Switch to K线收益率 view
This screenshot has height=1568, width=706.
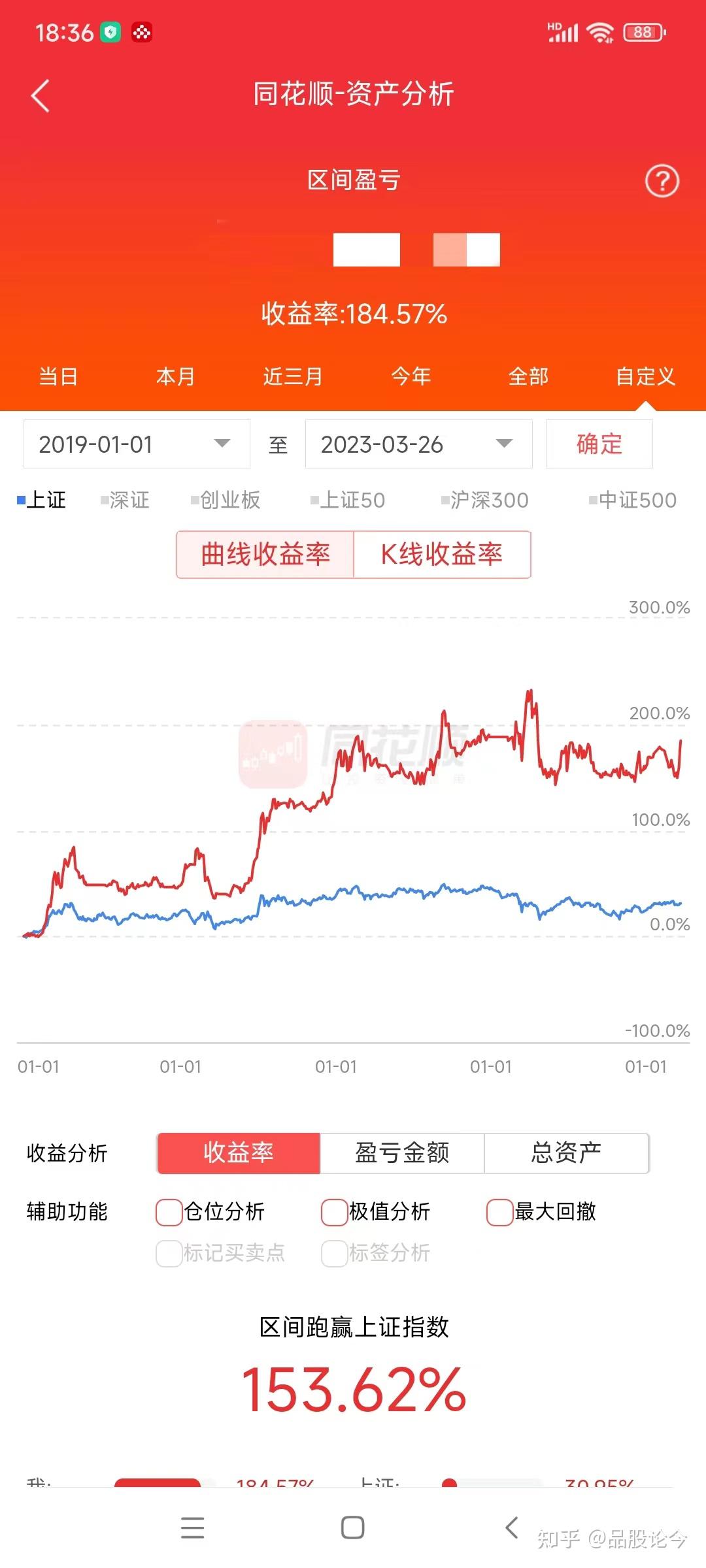(x=441, y=555)
